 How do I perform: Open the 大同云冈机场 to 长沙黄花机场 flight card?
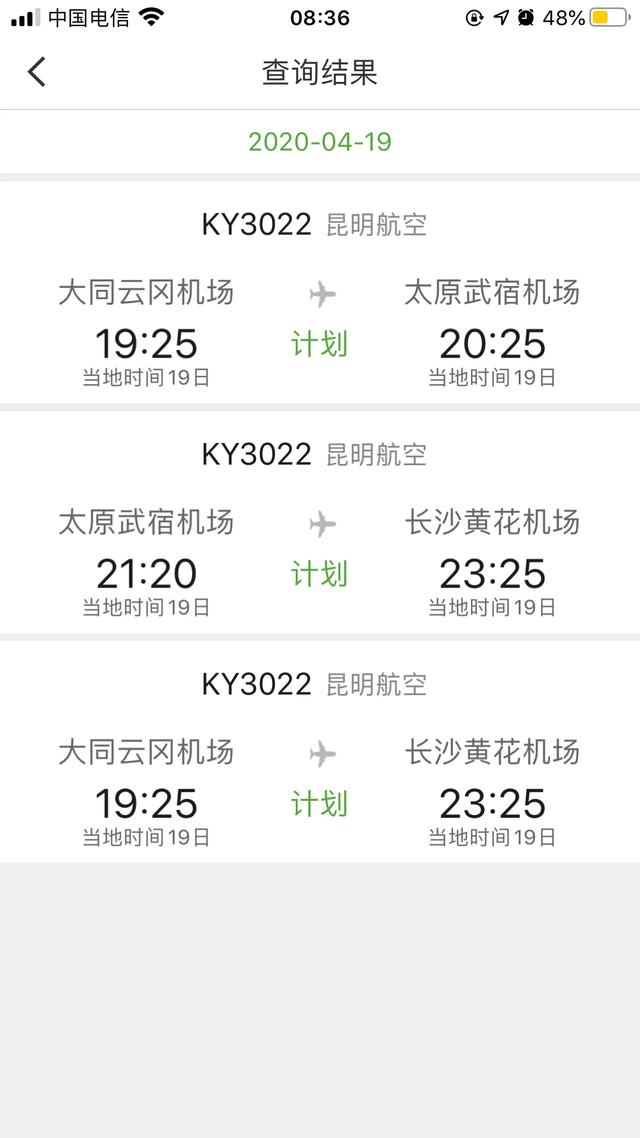320,753
